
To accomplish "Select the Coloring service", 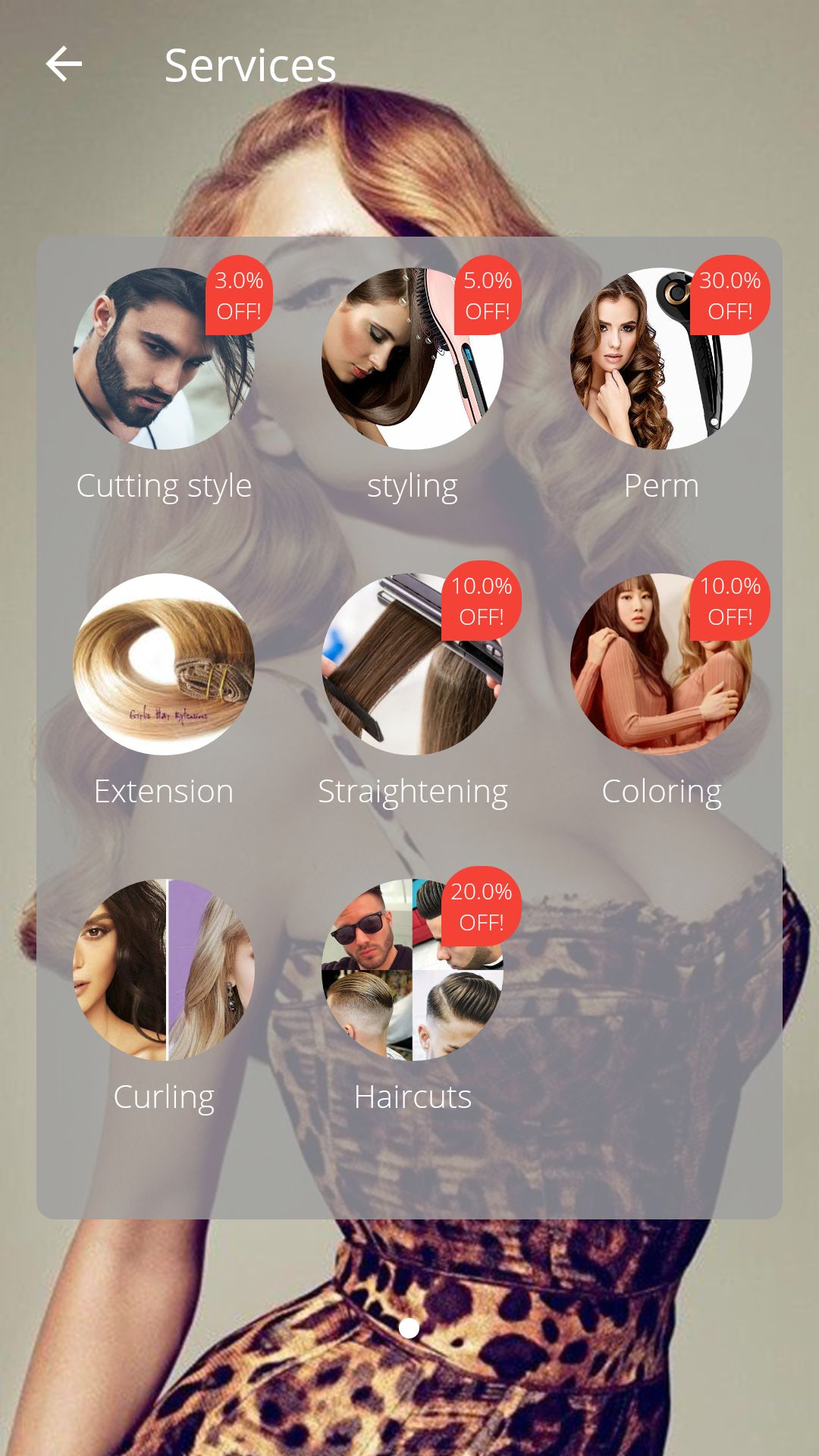I will 661,664.
